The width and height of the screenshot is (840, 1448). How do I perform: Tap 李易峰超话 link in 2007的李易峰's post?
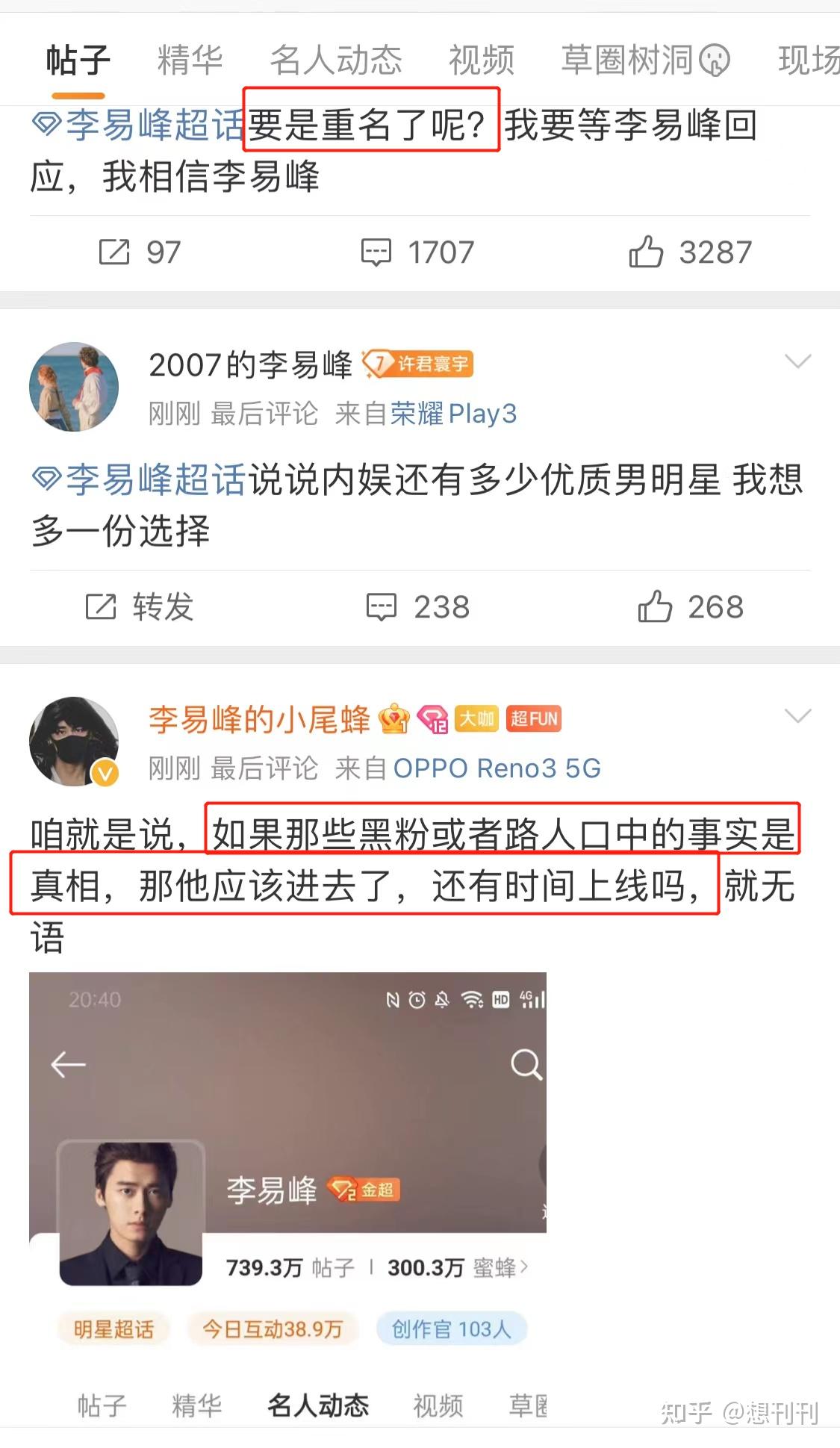tap(139, 479)
